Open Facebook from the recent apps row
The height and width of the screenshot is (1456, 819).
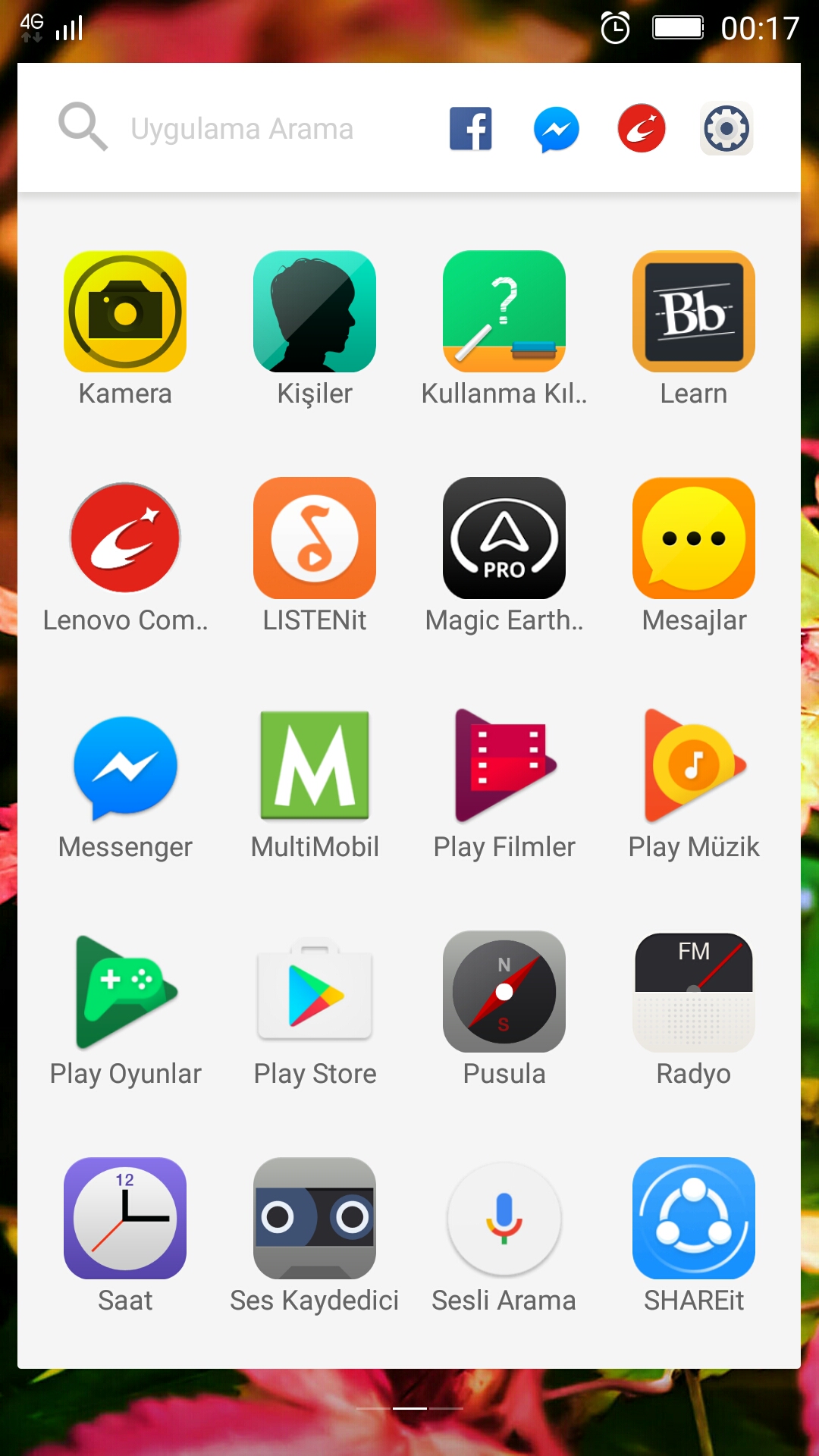(471, 129)
